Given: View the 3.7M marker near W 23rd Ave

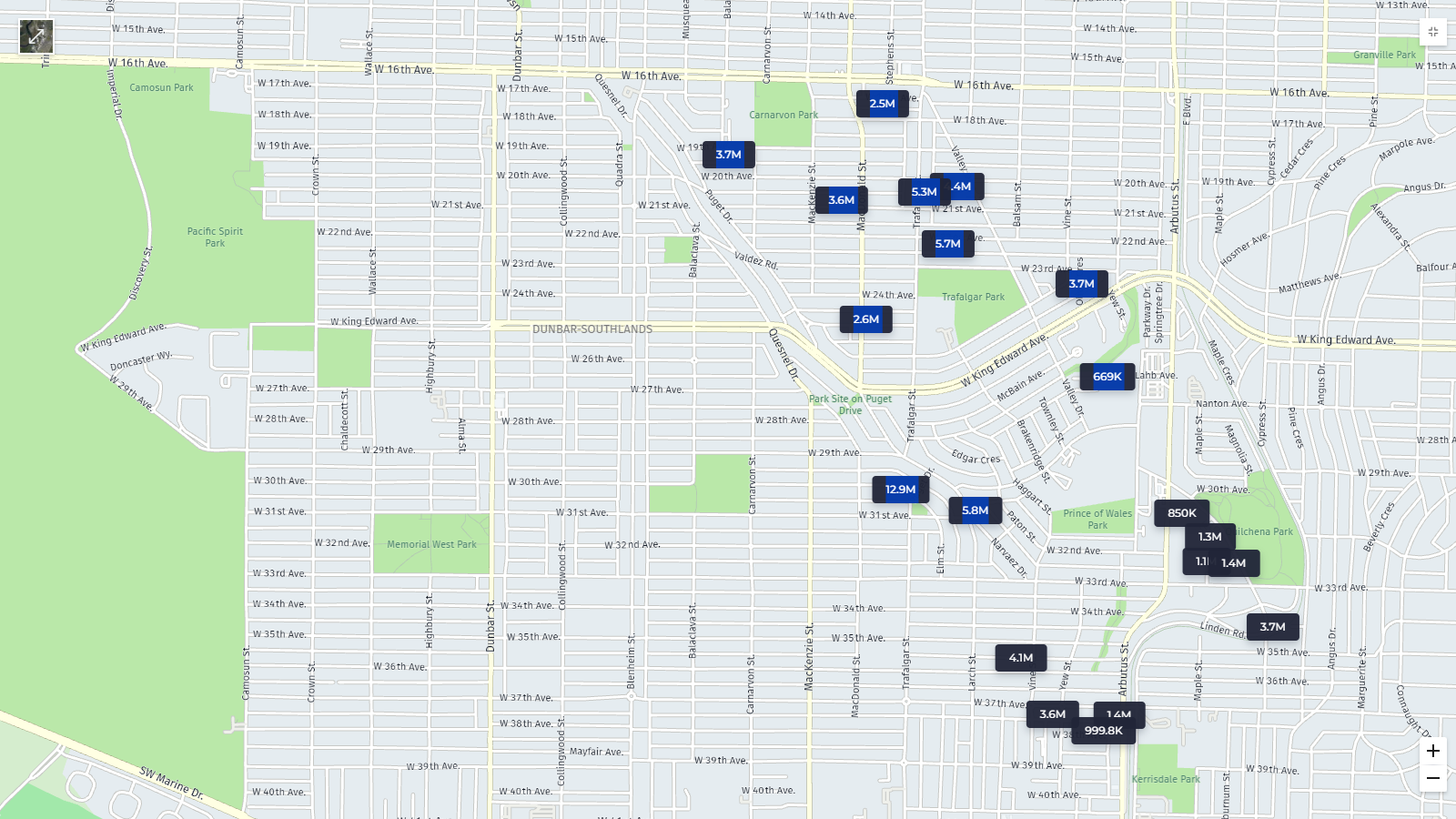Looking at the screenshot, I should pyautogui.click(x=1081, y=284).
